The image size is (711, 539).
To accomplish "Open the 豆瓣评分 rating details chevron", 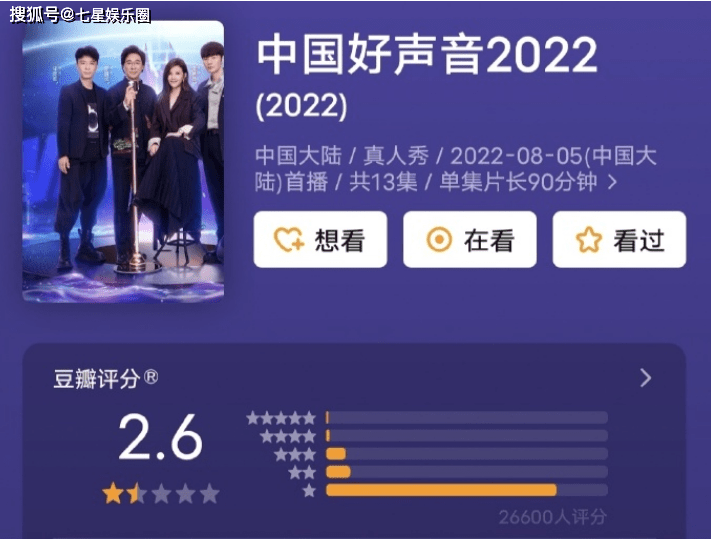I will tap(645, 378).
